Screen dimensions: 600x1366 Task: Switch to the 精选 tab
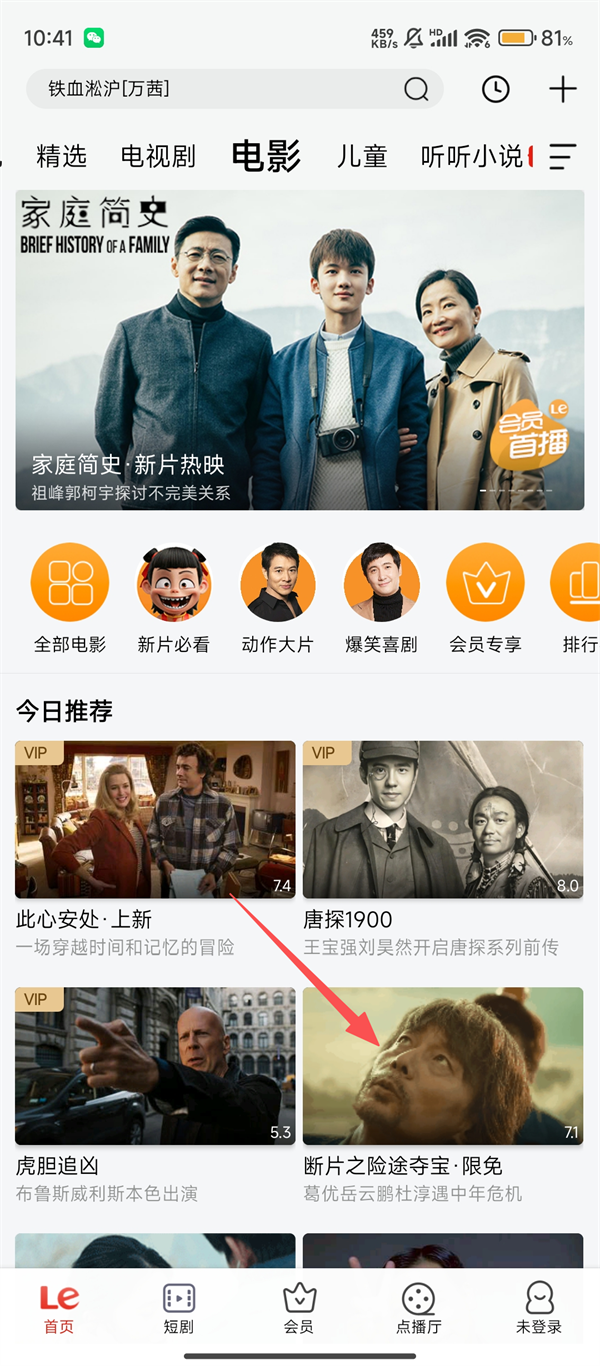[x=62, y=156]
